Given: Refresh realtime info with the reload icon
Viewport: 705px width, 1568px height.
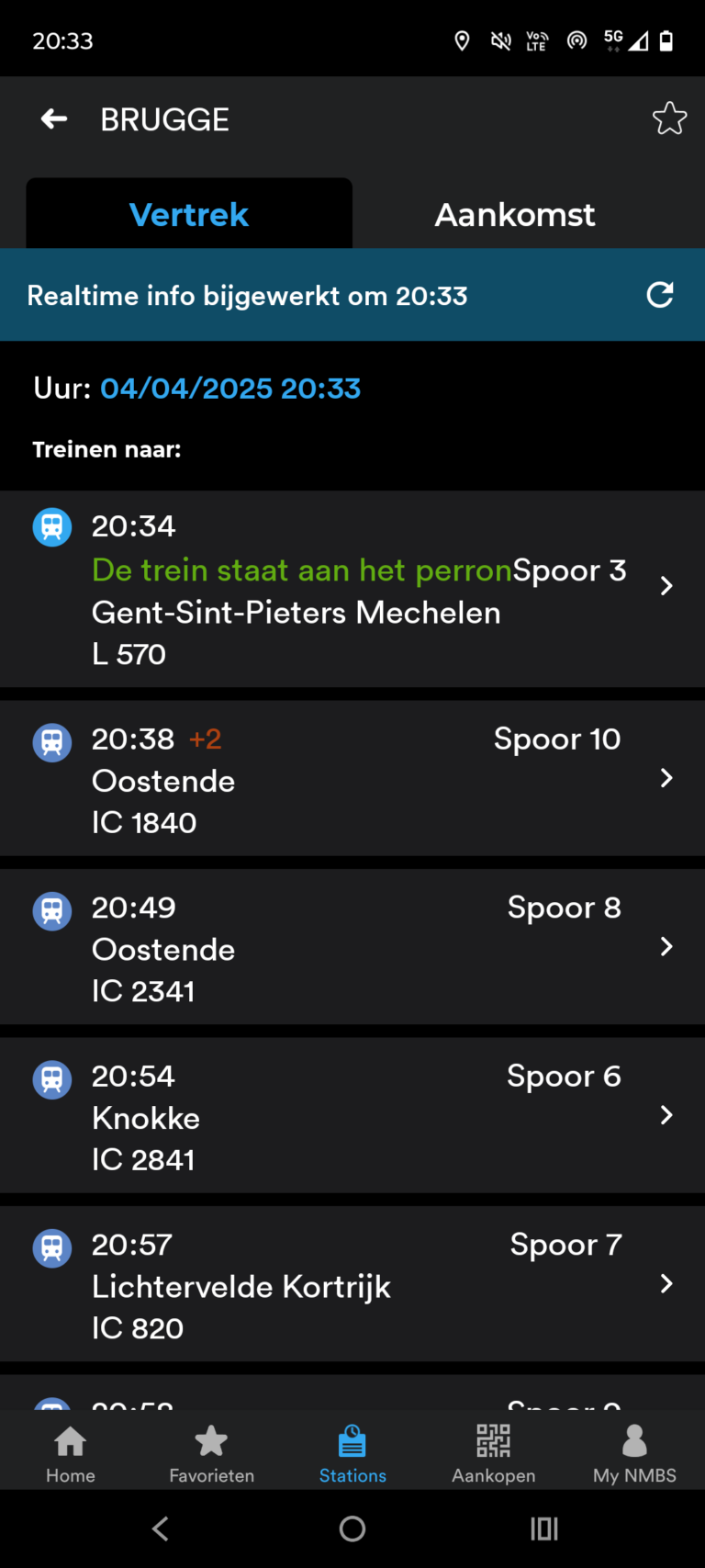Looking at the screenshot, I should 660,295.
